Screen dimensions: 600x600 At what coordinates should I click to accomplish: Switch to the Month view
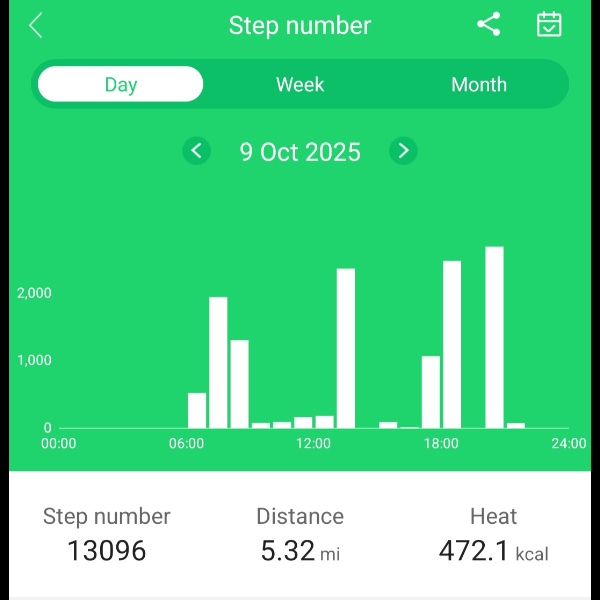(479, 85)
